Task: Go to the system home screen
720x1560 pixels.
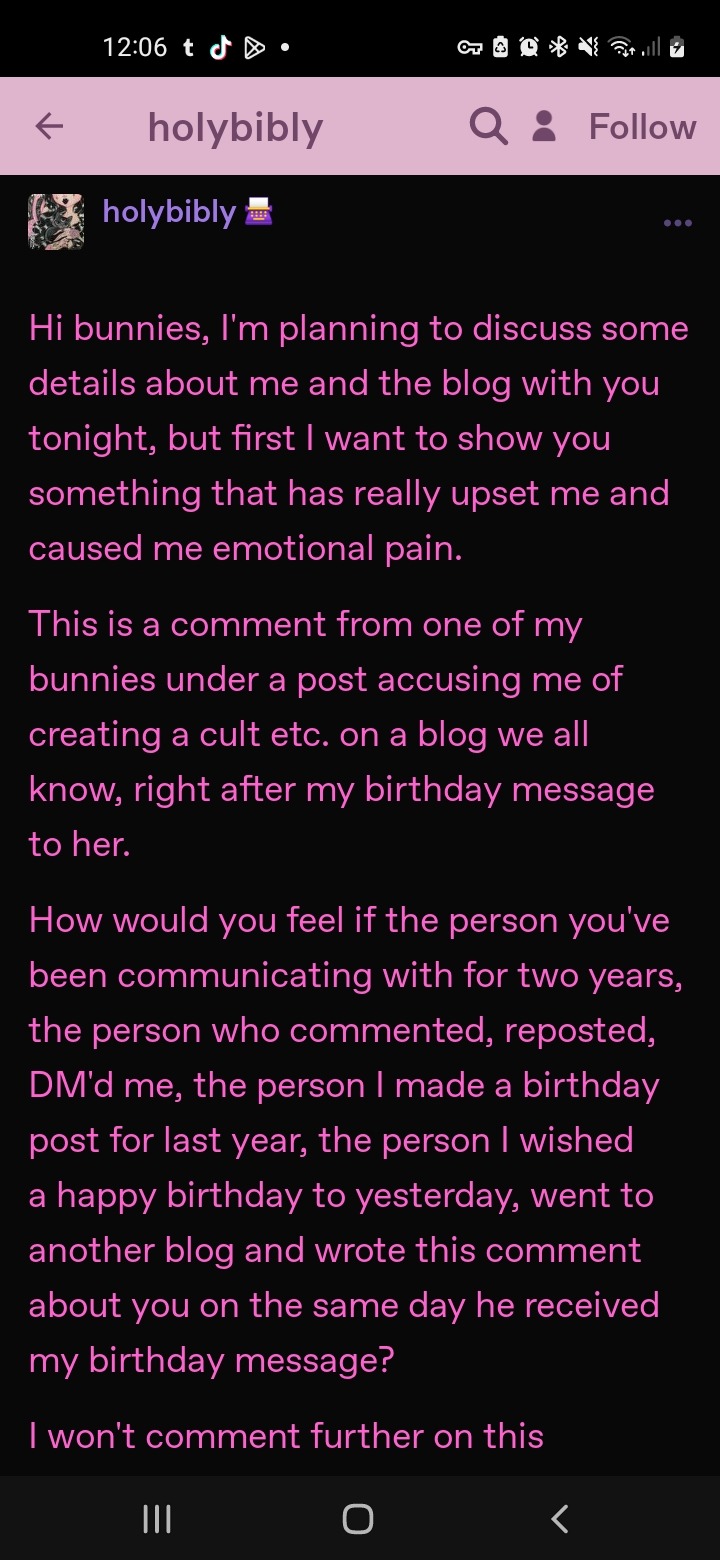Action: point(358,1519)
